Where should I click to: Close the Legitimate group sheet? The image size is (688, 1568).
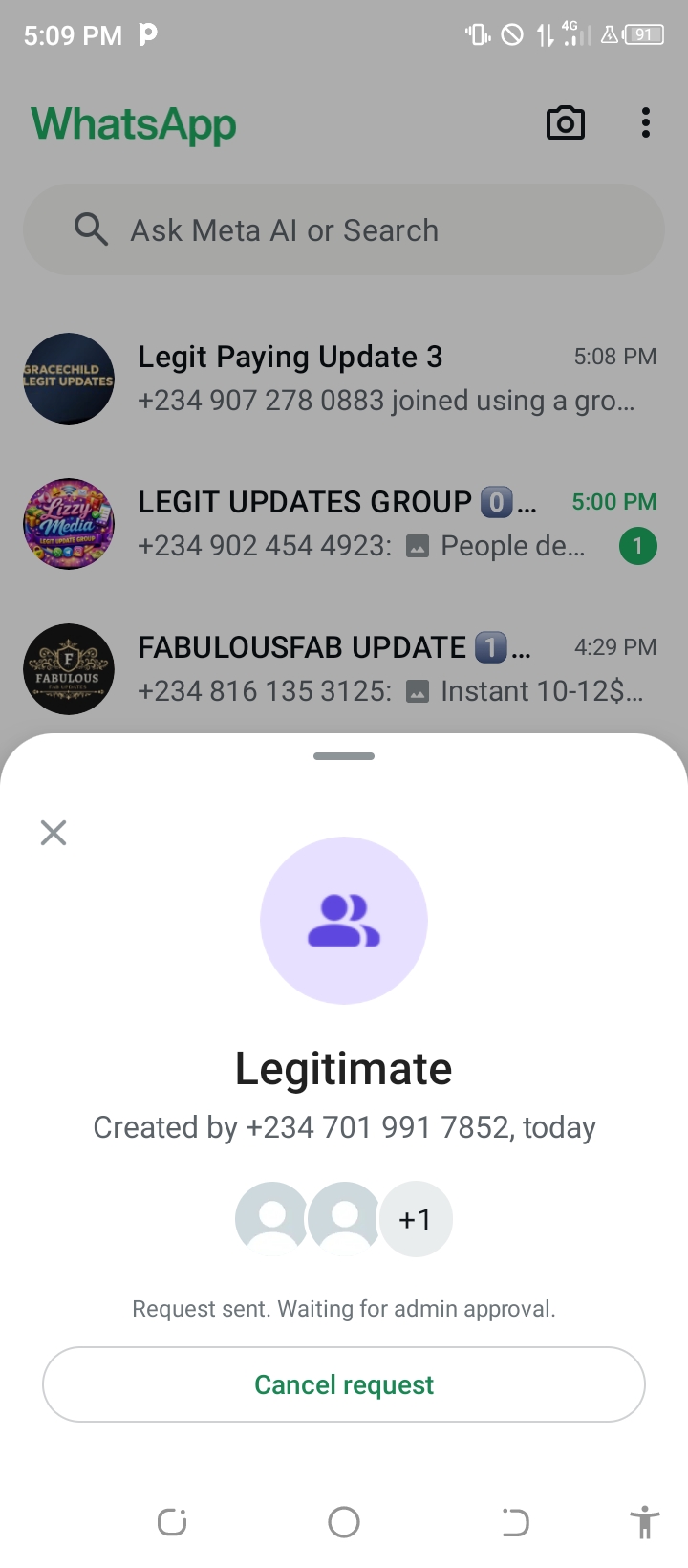[54, 833]
